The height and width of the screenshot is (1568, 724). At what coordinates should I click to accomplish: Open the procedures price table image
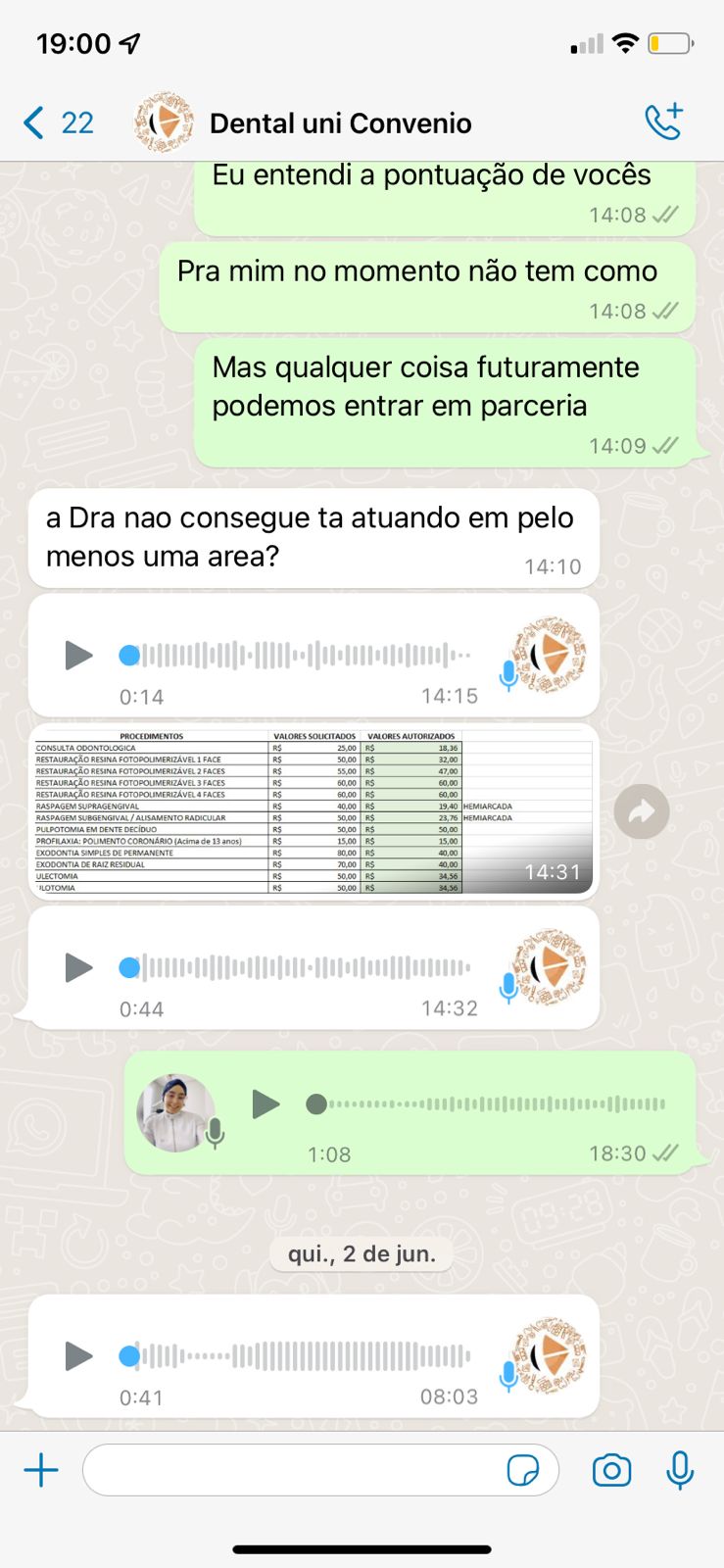point(314,811)
